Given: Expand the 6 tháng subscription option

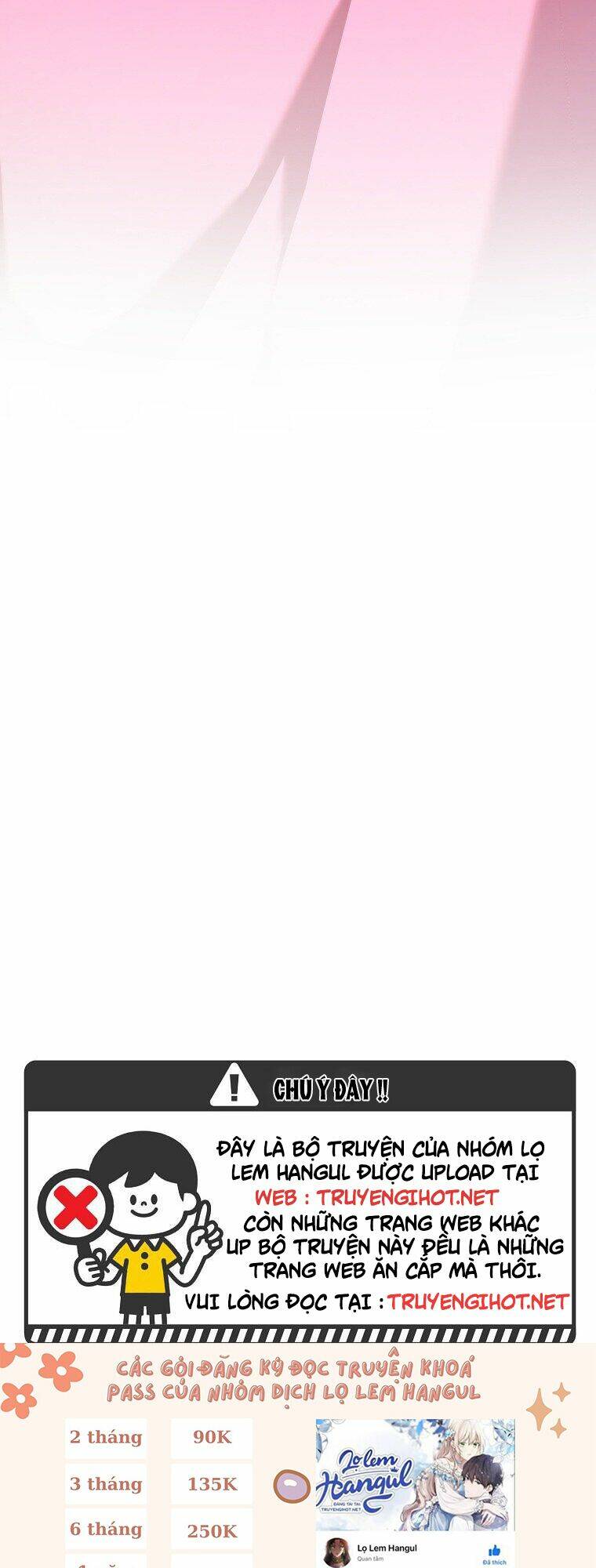Looking at the screenshot, I should tap(106, 1529).
